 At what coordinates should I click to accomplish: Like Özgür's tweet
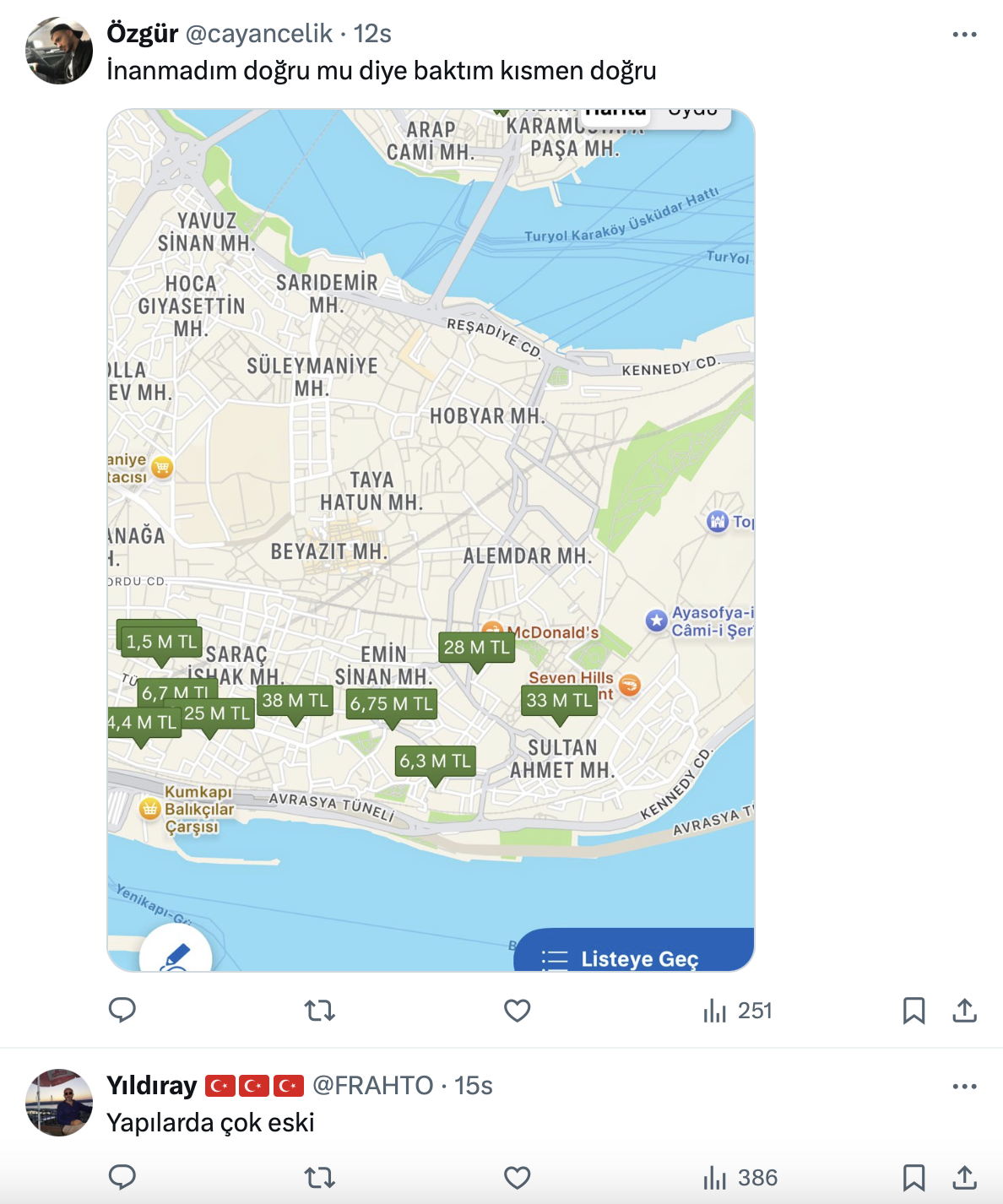pyautogui.click(x=517, y=1010)
